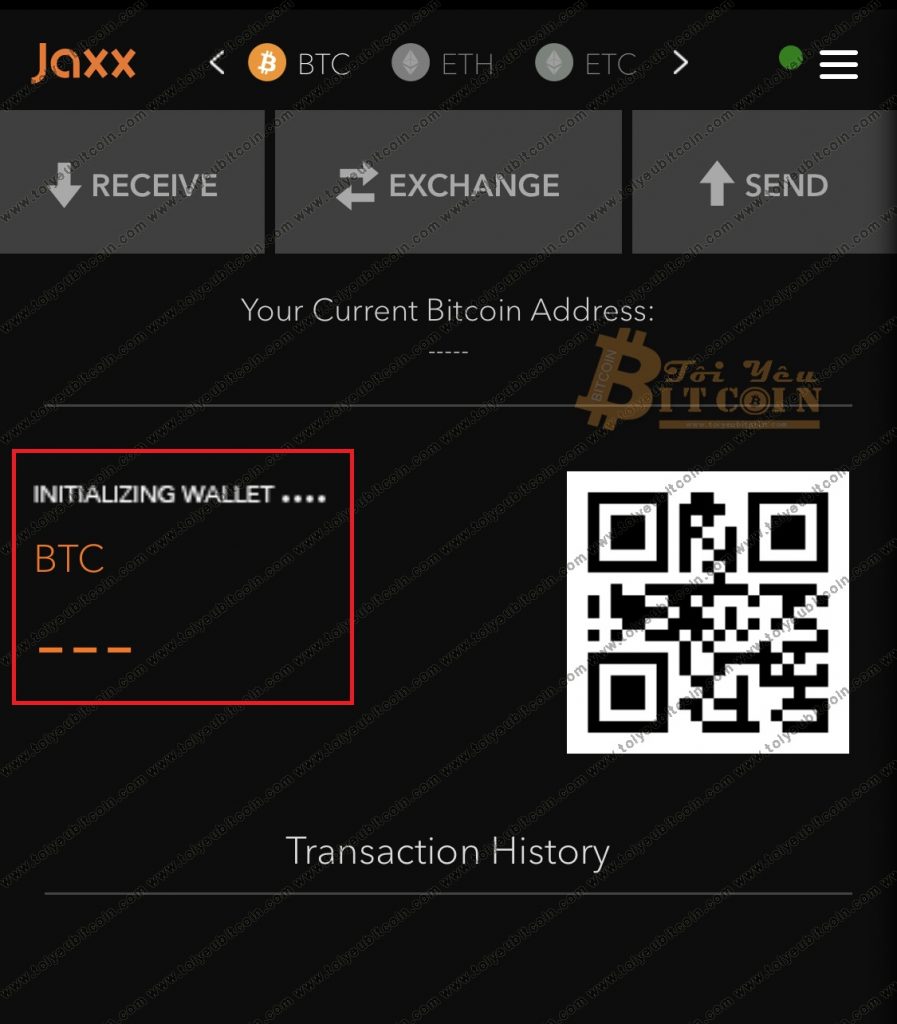Image resolution: width=897 pixels, height=1024 pixels.
Task: Switch to the ETC wallet
Action: [586, 64]
